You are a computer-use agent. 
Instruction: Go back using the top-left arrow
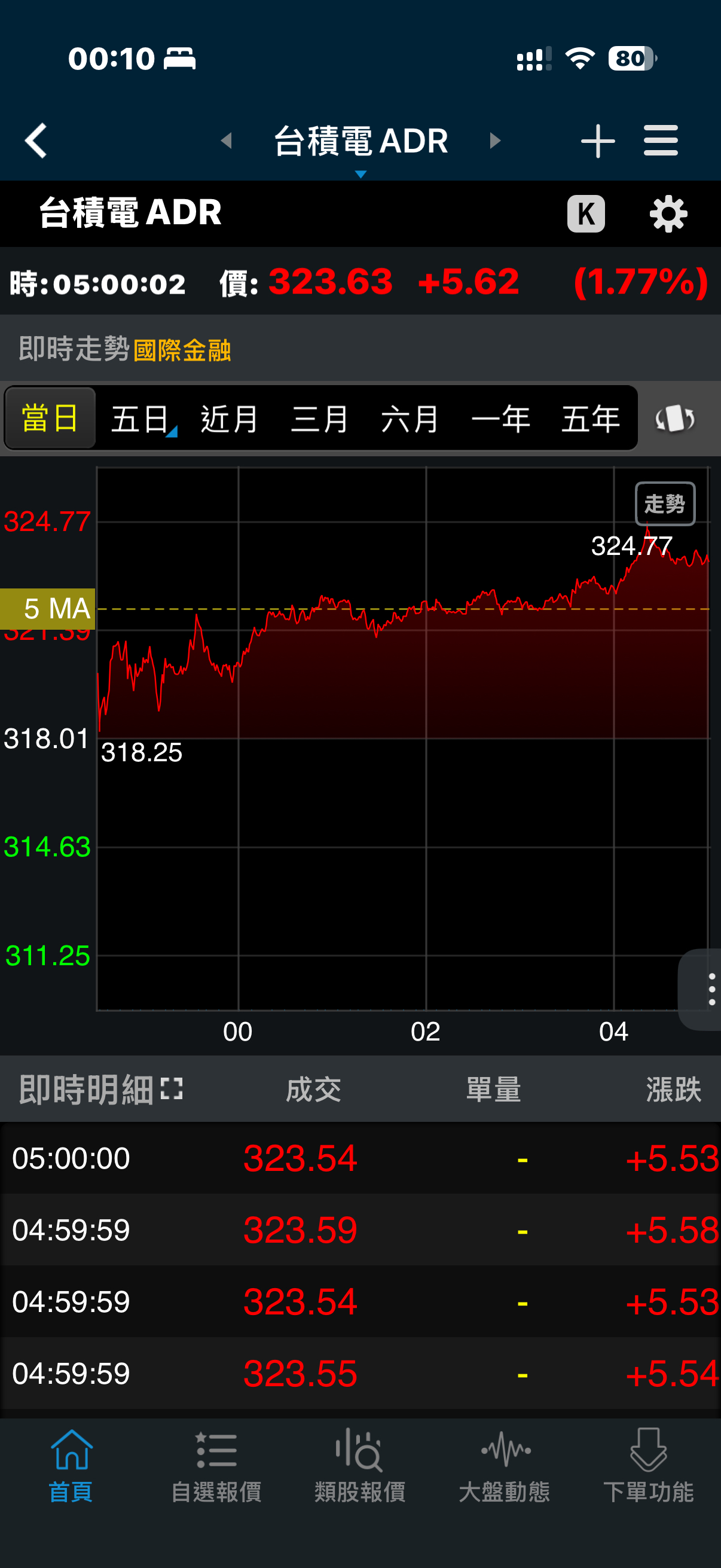coord(36,141)
